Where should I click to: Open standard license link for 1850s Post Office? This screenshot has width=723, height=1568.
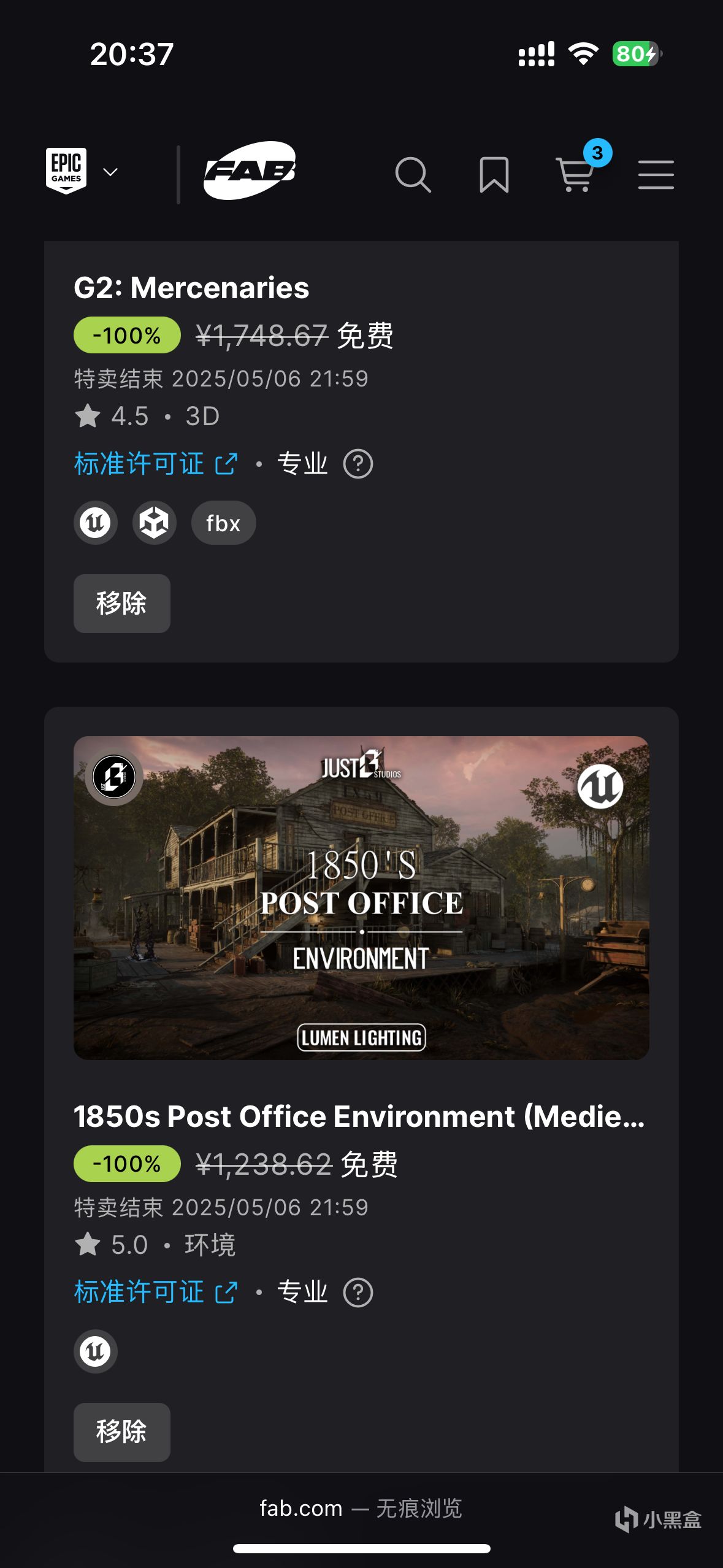[x=156, y=1292]
